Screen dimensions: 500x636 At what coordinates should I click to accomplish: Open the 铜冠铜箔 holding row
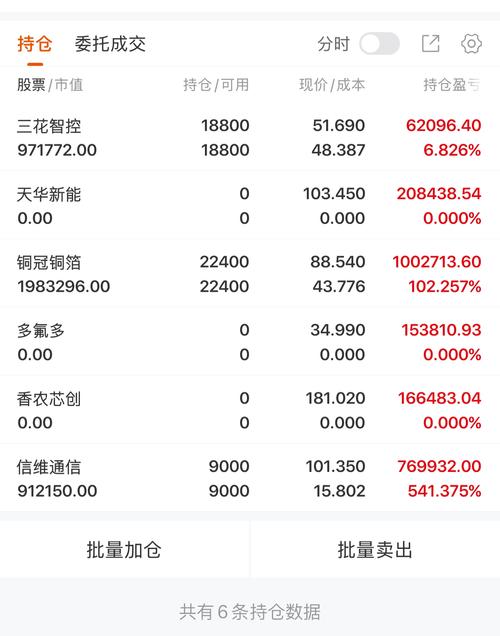point(250,274)
